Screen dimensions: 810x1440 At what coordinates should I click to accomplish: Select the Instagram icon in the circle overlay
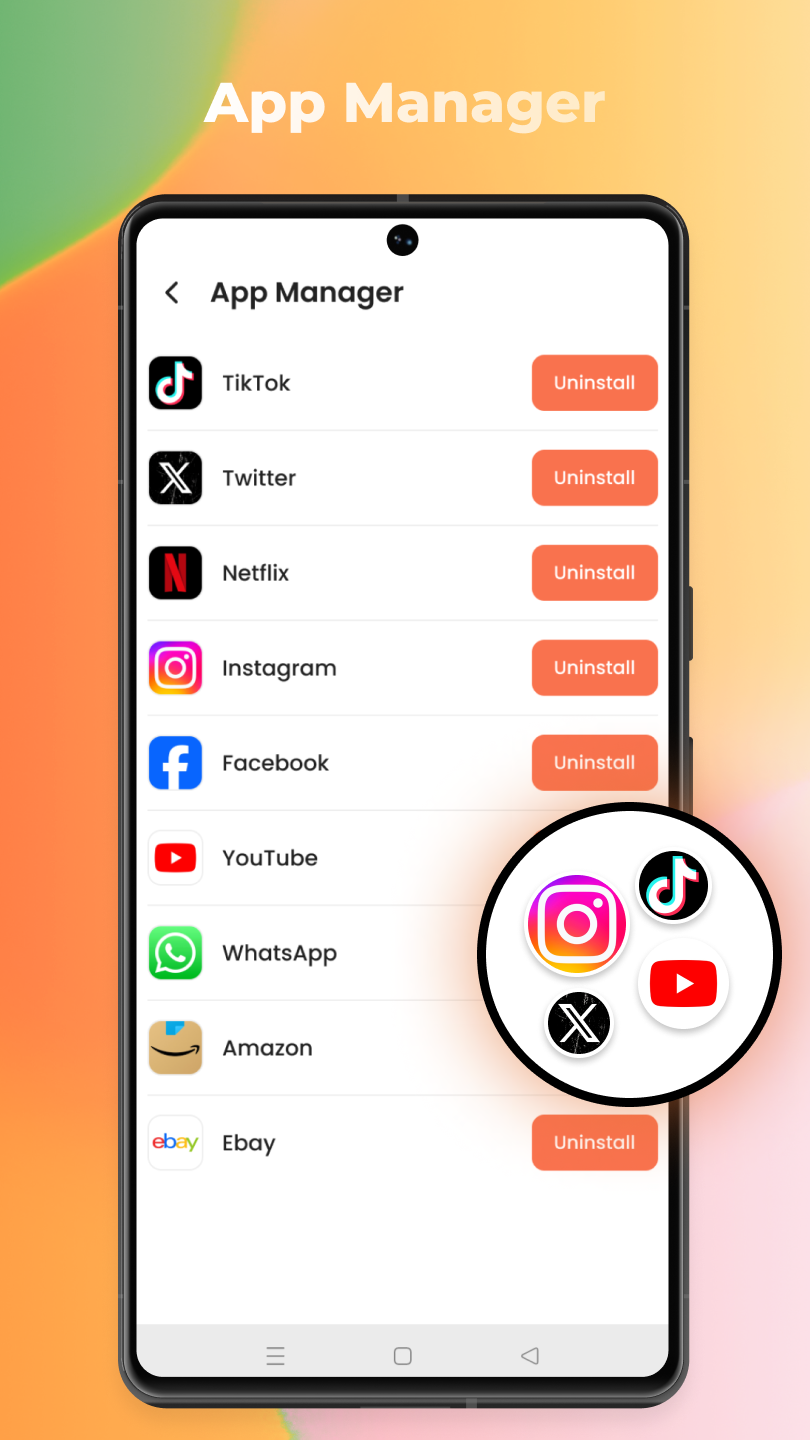[577, 923]
